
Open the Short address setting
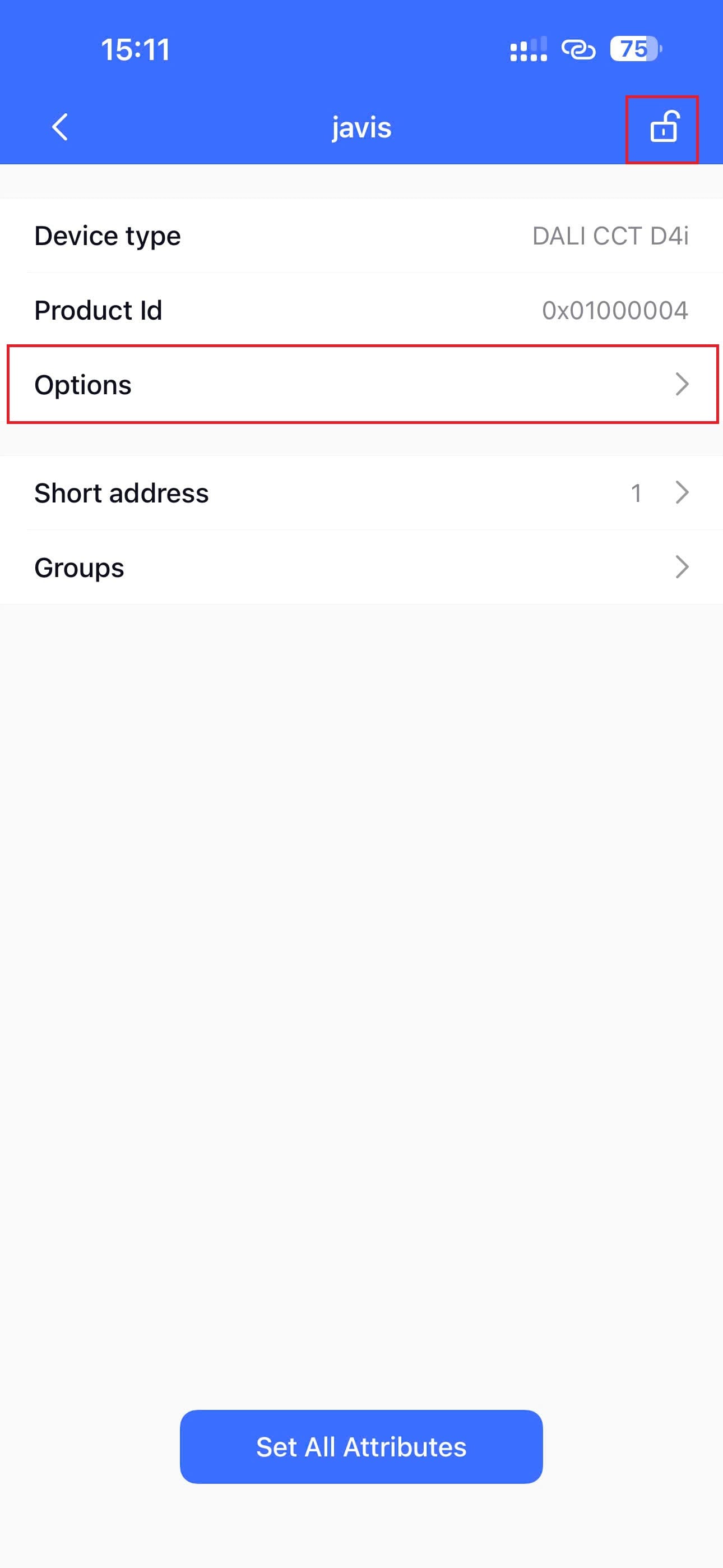pyautogui.click(x=361, y=493)
